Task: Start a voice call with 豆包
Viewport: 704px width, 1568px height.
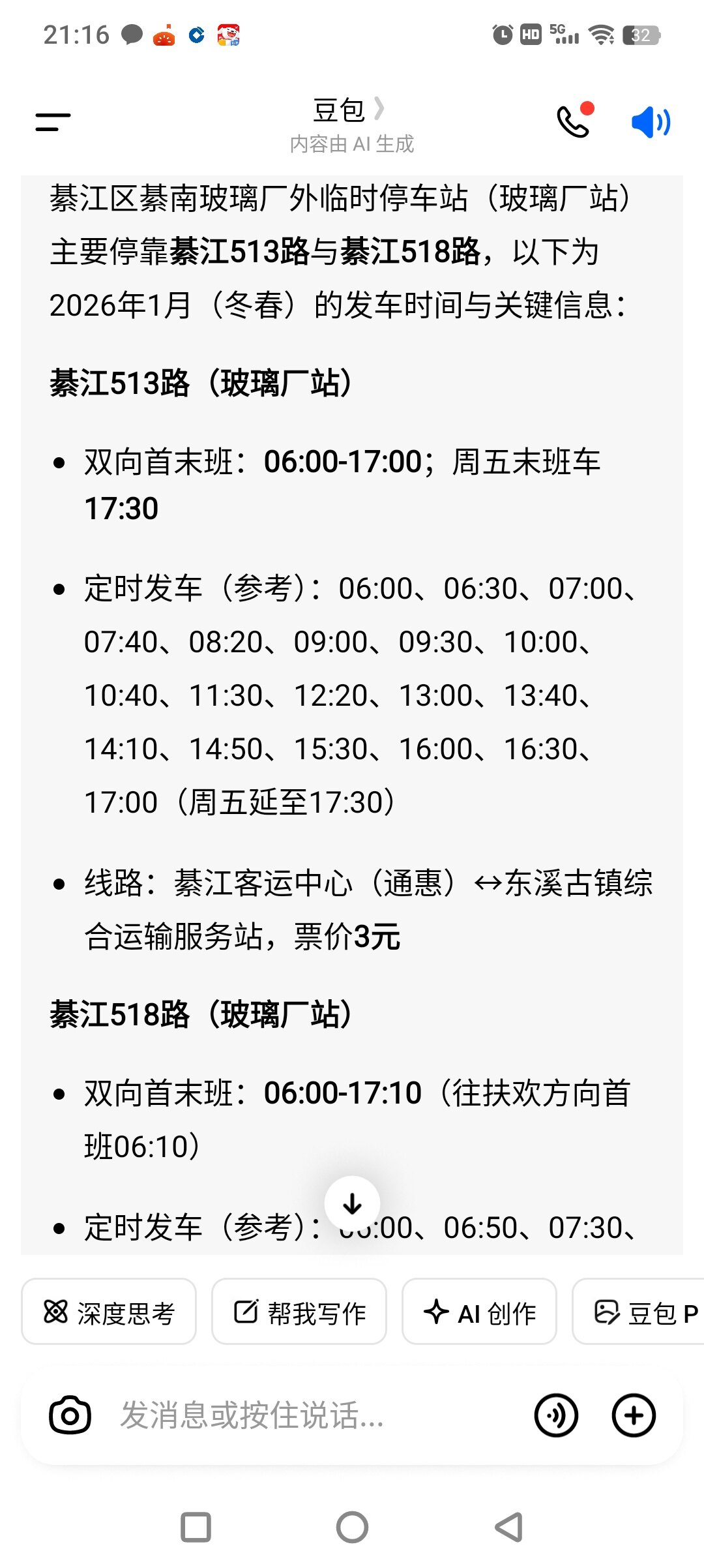Action: pyautogui.click(x=574, y=121)
